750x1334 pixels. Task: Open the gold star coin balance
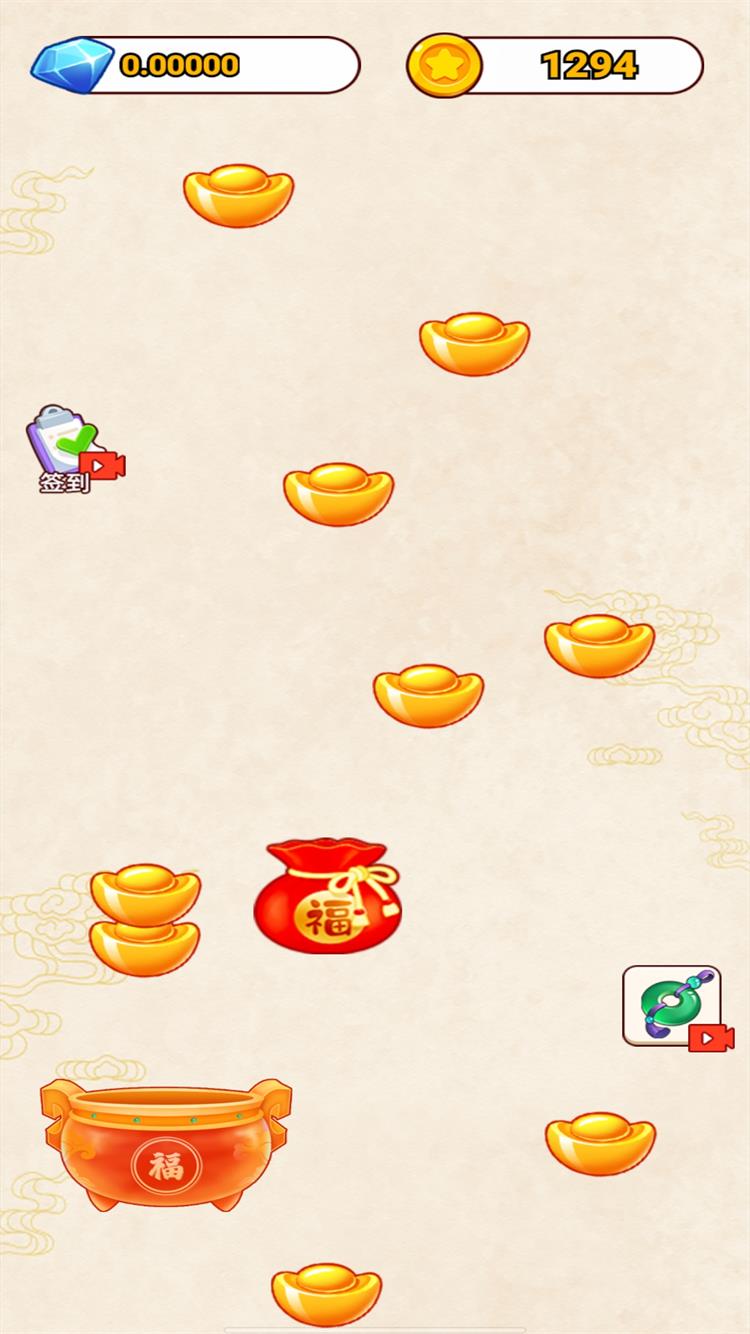[x=556, y=65]
